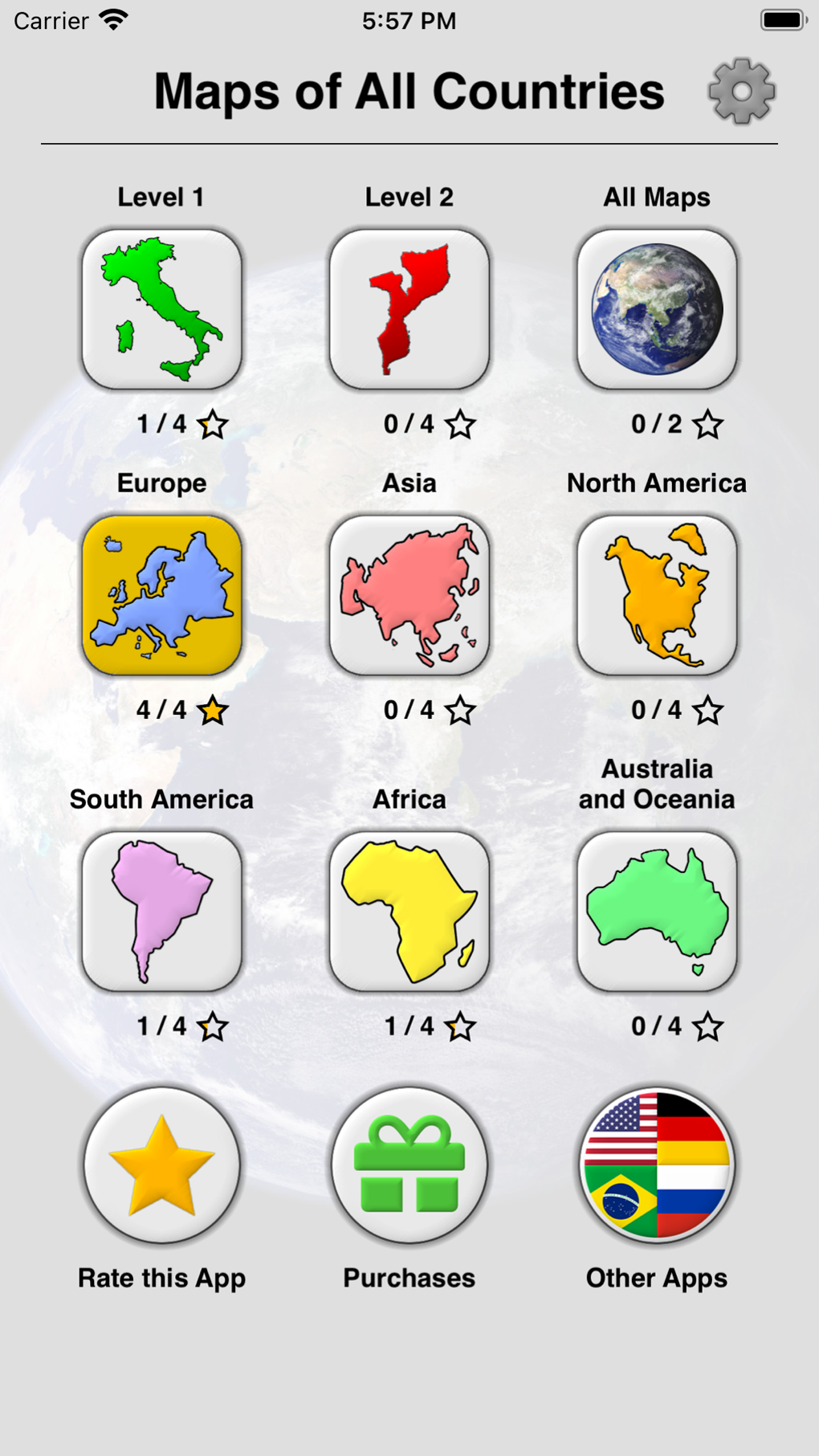View Other Apps flags button
819x1456 pixels.
click(656, 1164)
